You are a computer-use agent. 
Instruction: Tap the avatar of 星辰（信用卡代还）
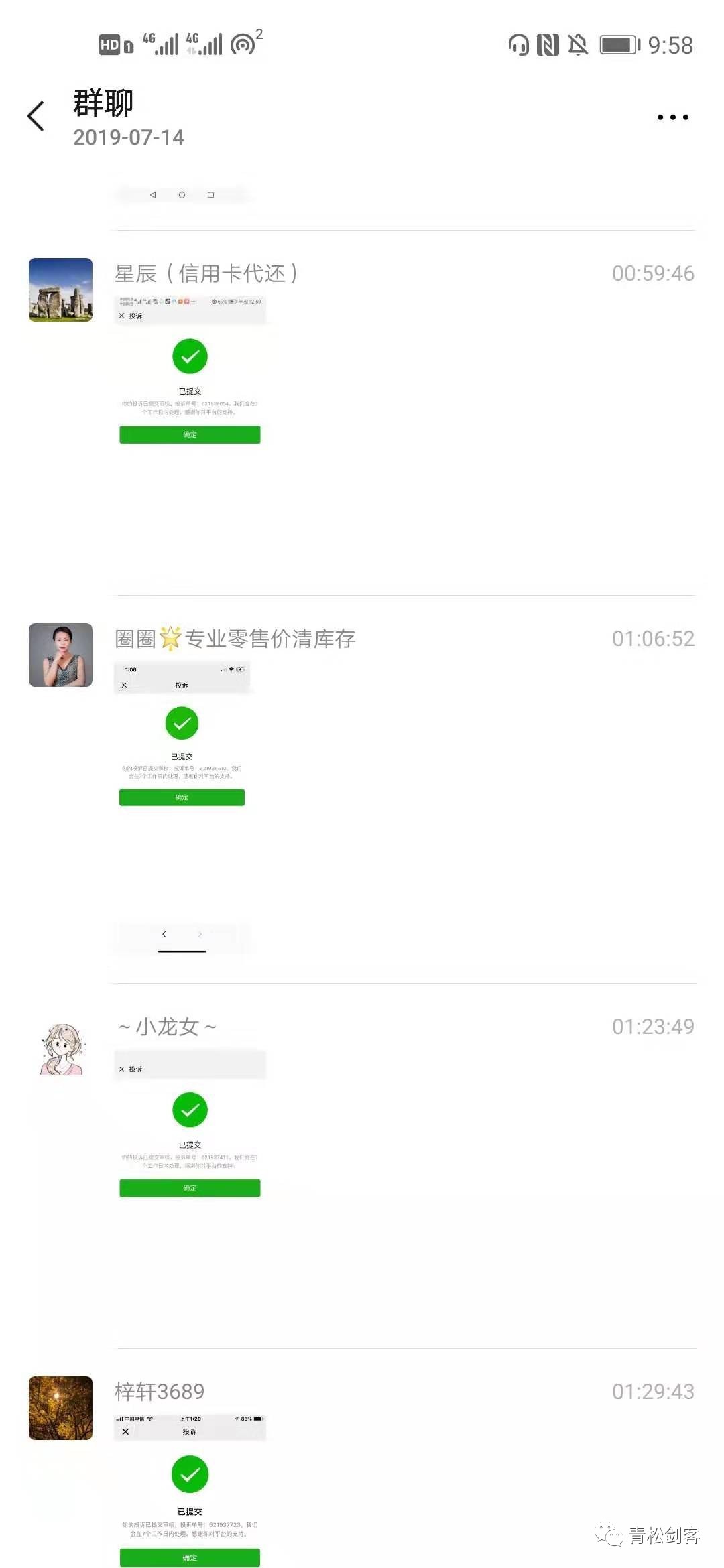click(61, 289)
